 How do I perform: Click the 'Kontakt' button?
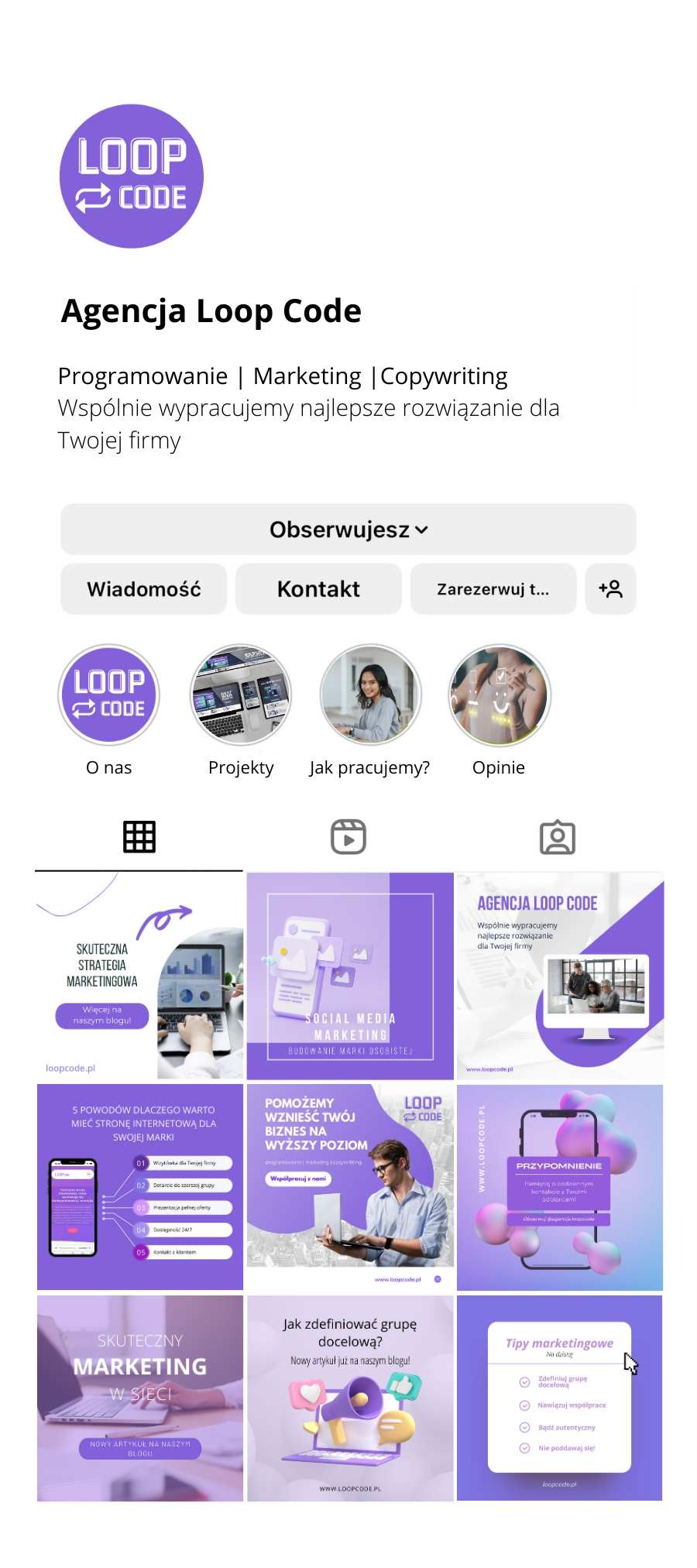click(318, 588)
